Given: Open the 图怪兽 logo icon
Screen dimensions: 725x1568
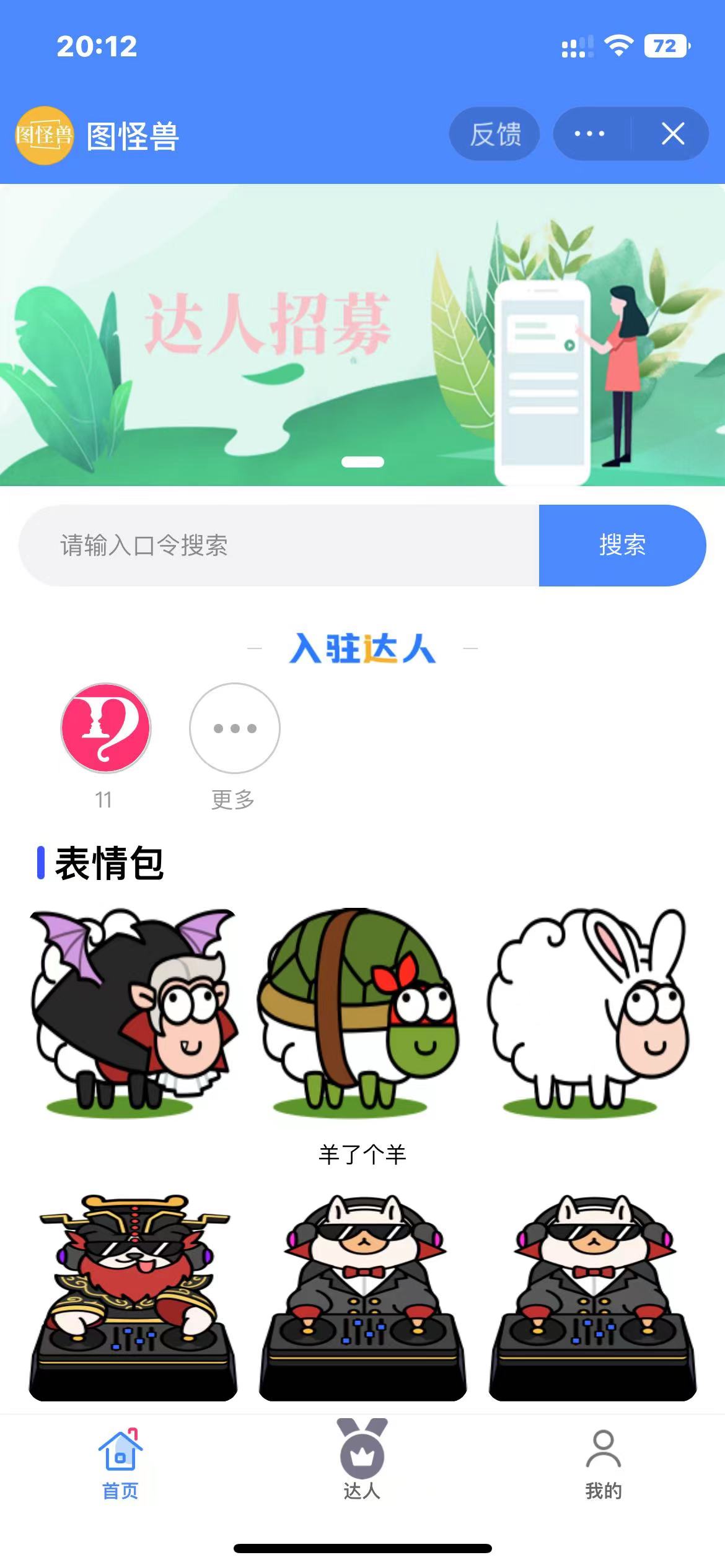Looking at the screenshot, I should [43, 136].
